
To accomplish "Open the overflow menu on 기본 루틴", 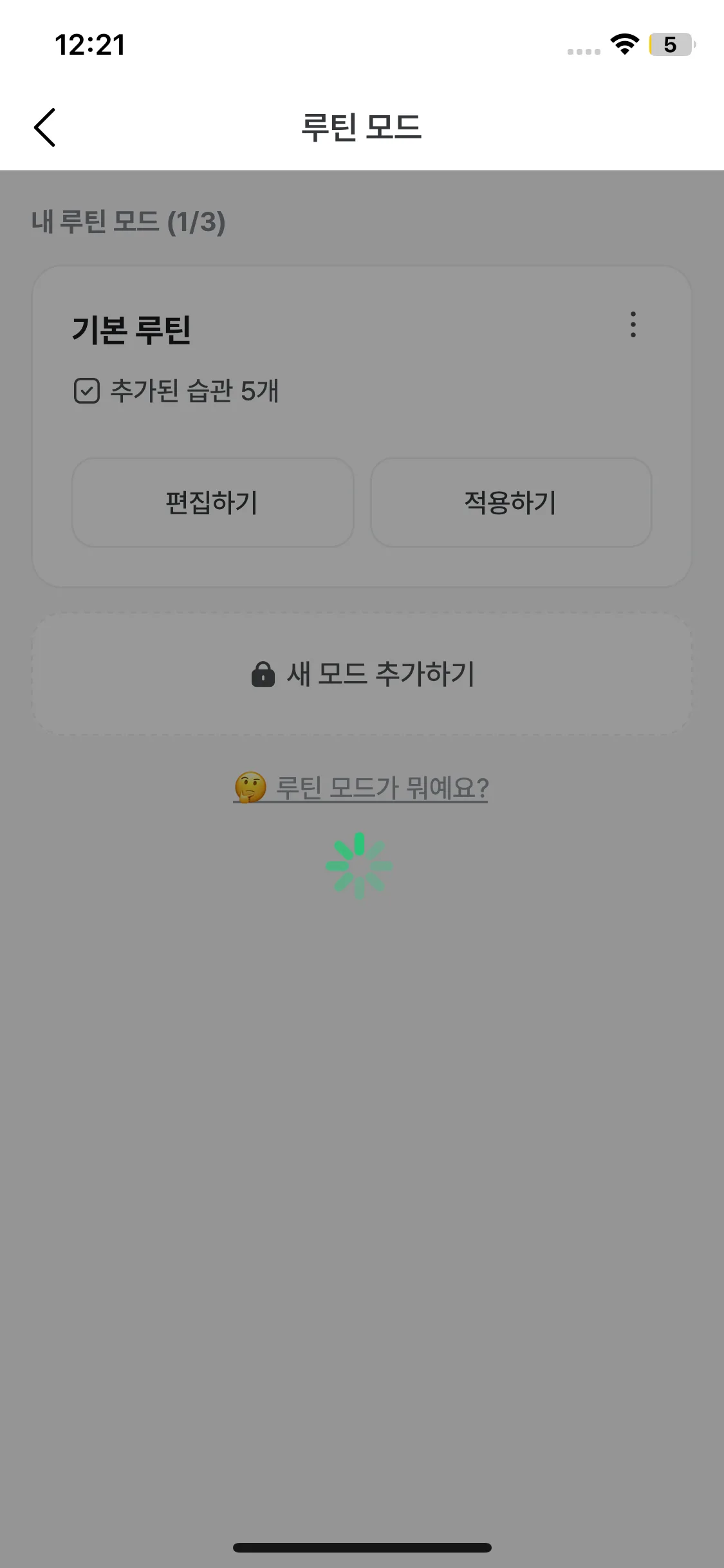I will point(633,324).
